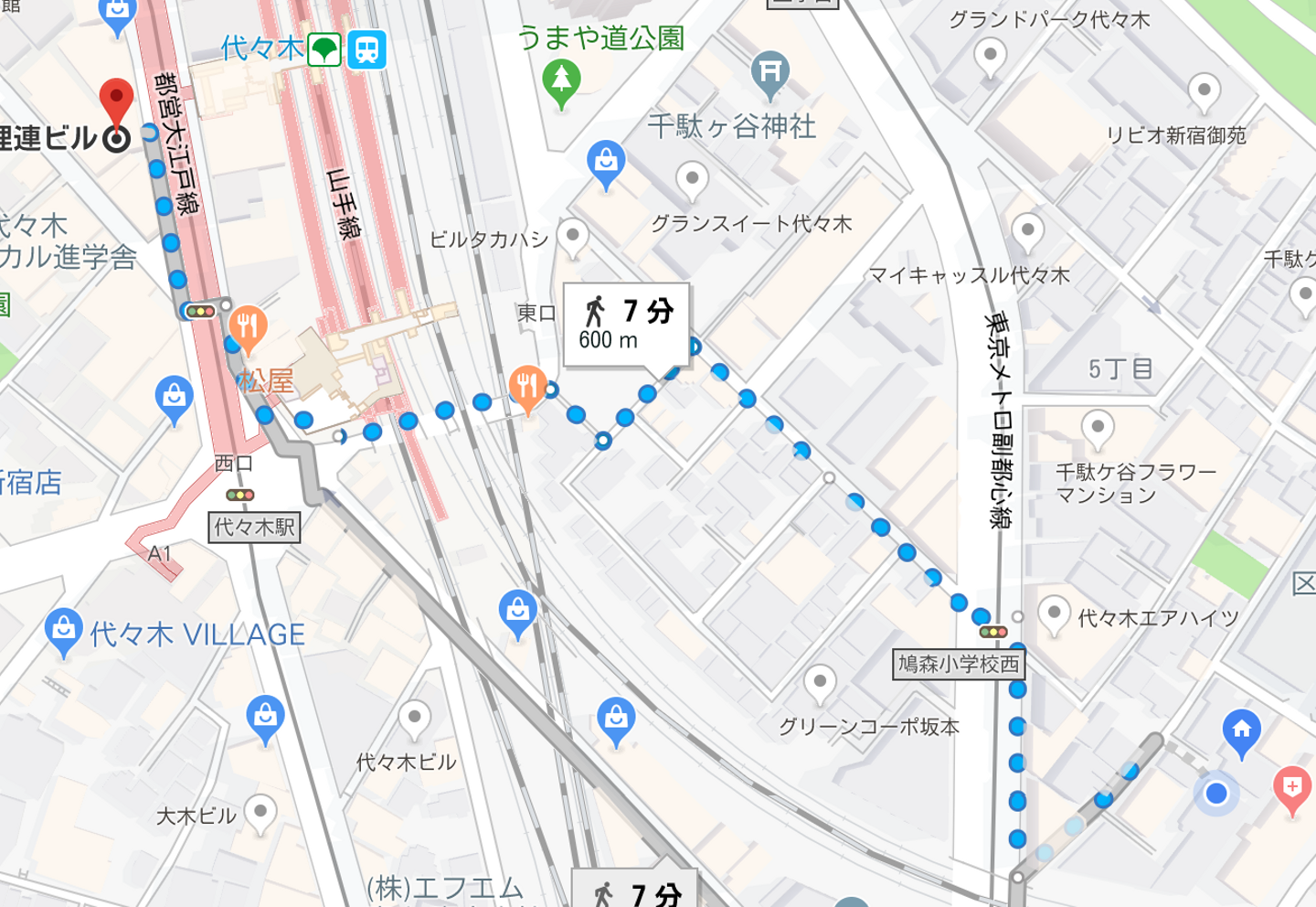Open the グランスイート代々木 place pin
This screenshot has width=1316, height=907.
pos(692,179)
